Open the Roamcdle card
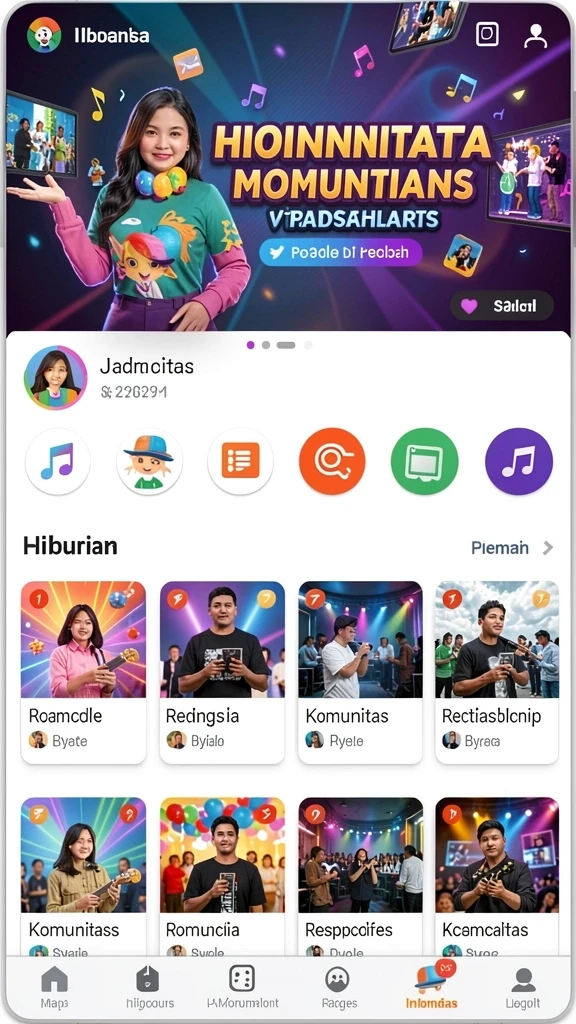 (x=84, y=672)
